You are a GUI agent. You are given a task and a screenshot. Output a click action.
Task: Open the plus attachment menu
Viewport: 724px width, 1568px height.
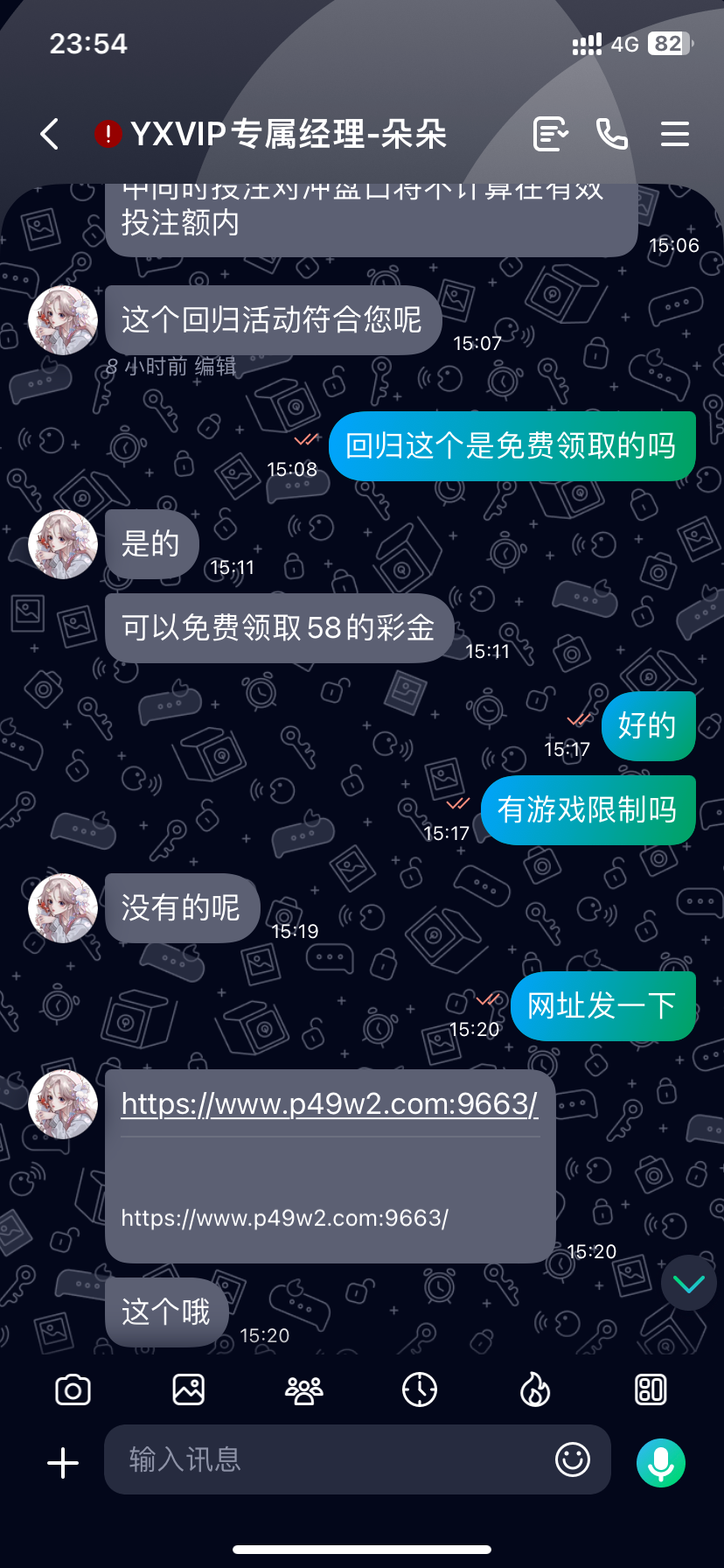63,1463
